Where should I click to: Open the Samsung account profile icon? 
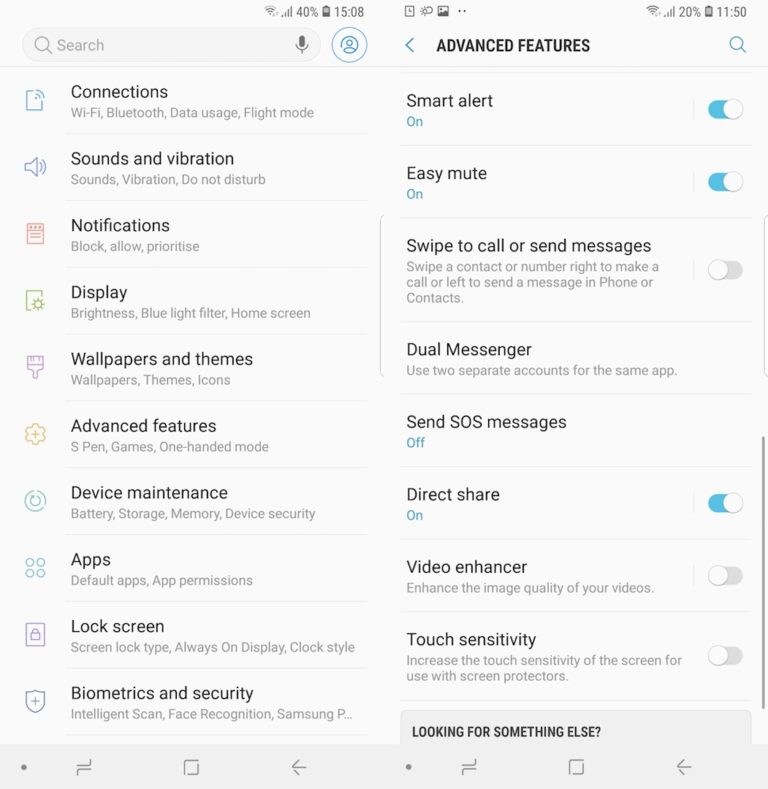pos(349,45)
